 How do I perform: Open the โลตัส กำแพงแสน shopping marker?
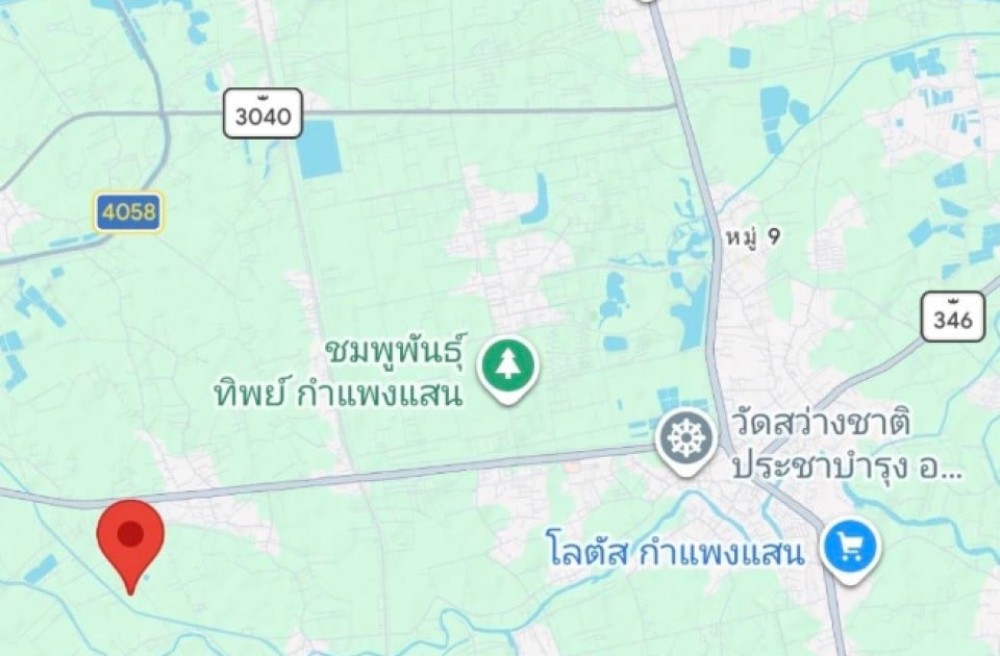[850, 551]
